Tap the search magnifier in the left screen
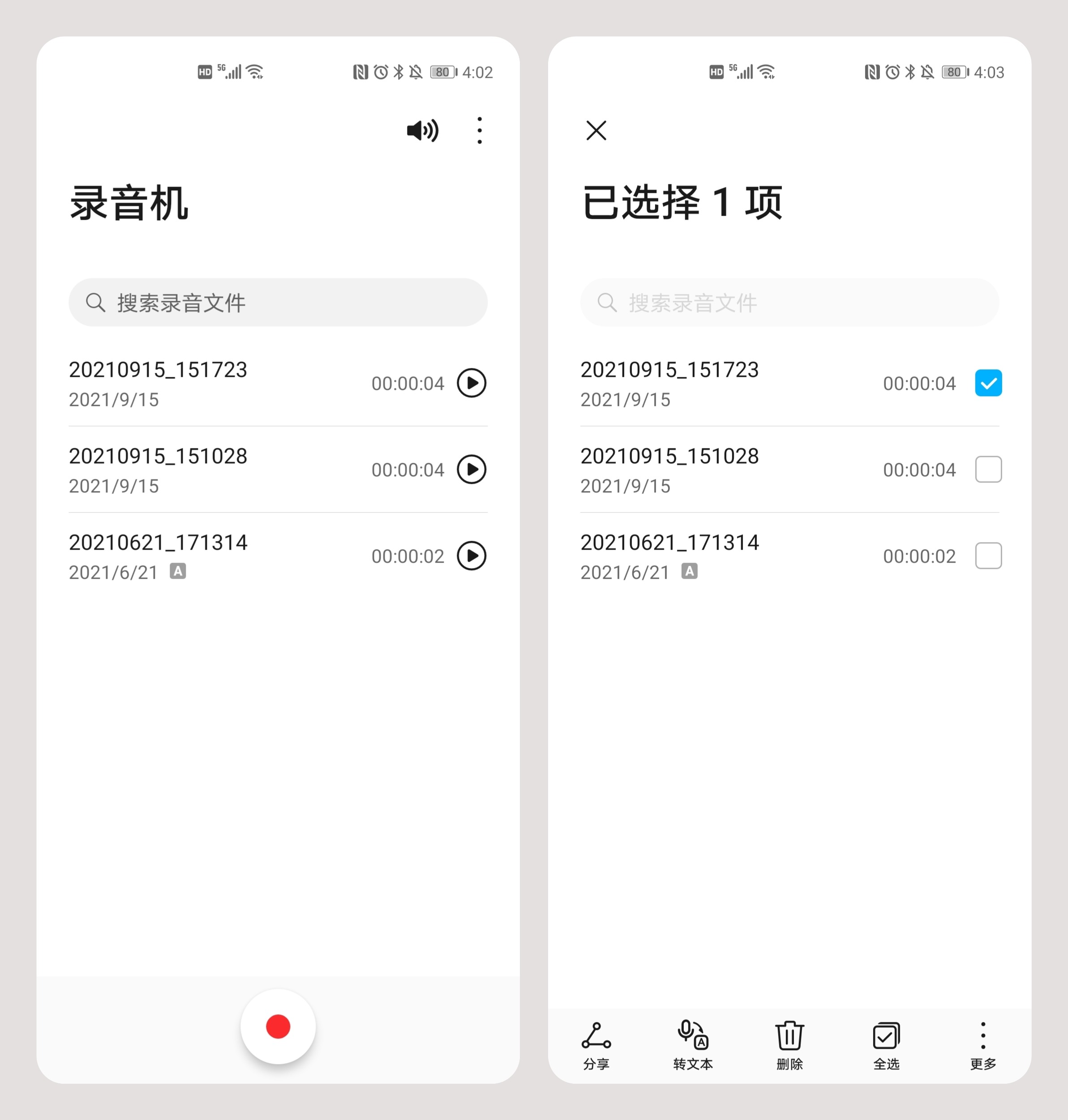This screenshot has width=1068, height=1120. pos(96,303)
